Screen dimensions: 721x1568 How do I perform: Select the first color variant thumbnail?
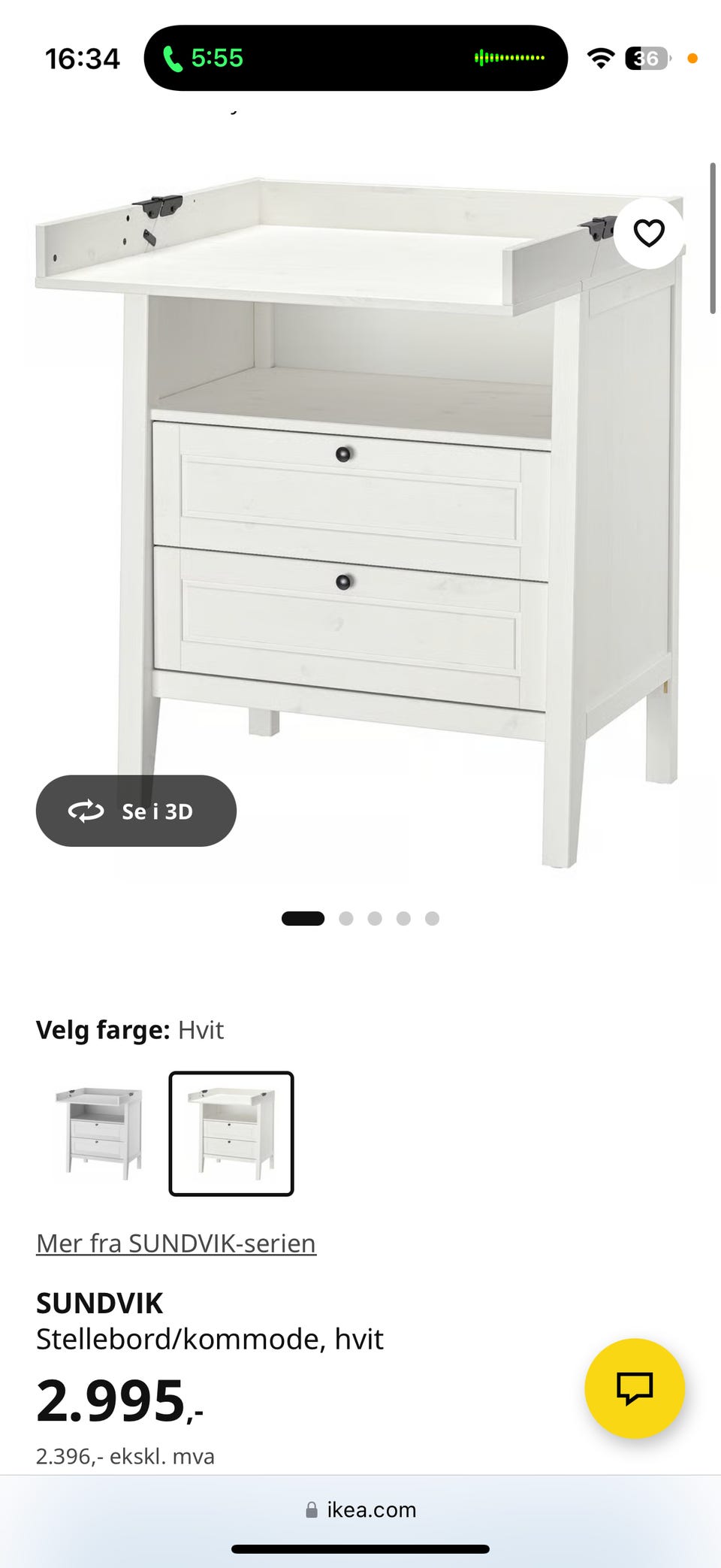99,1133
